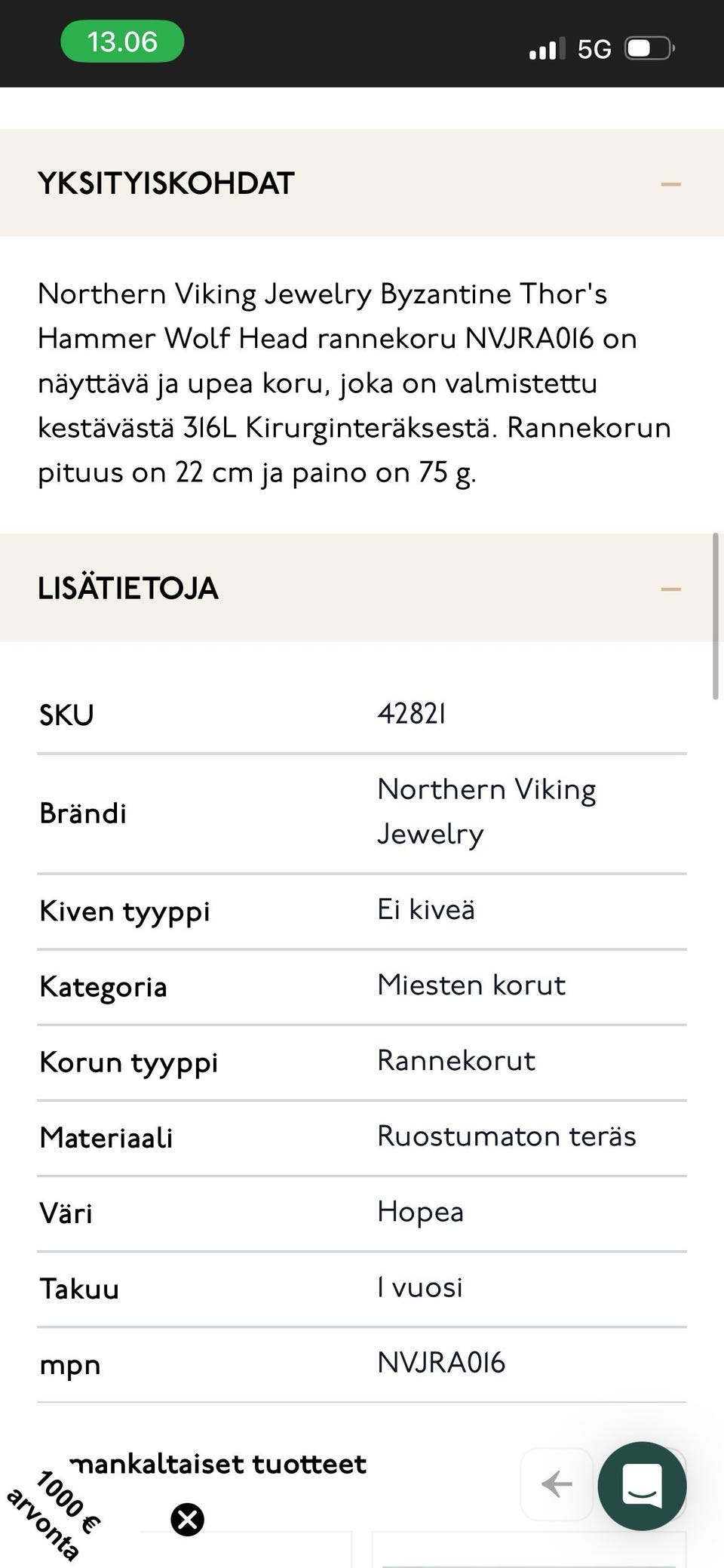Image resolution: width=724 pixels, height=1568 pixels.
Task: Click the white speech-bubble inside the chat button
Action: (642, 1484)
